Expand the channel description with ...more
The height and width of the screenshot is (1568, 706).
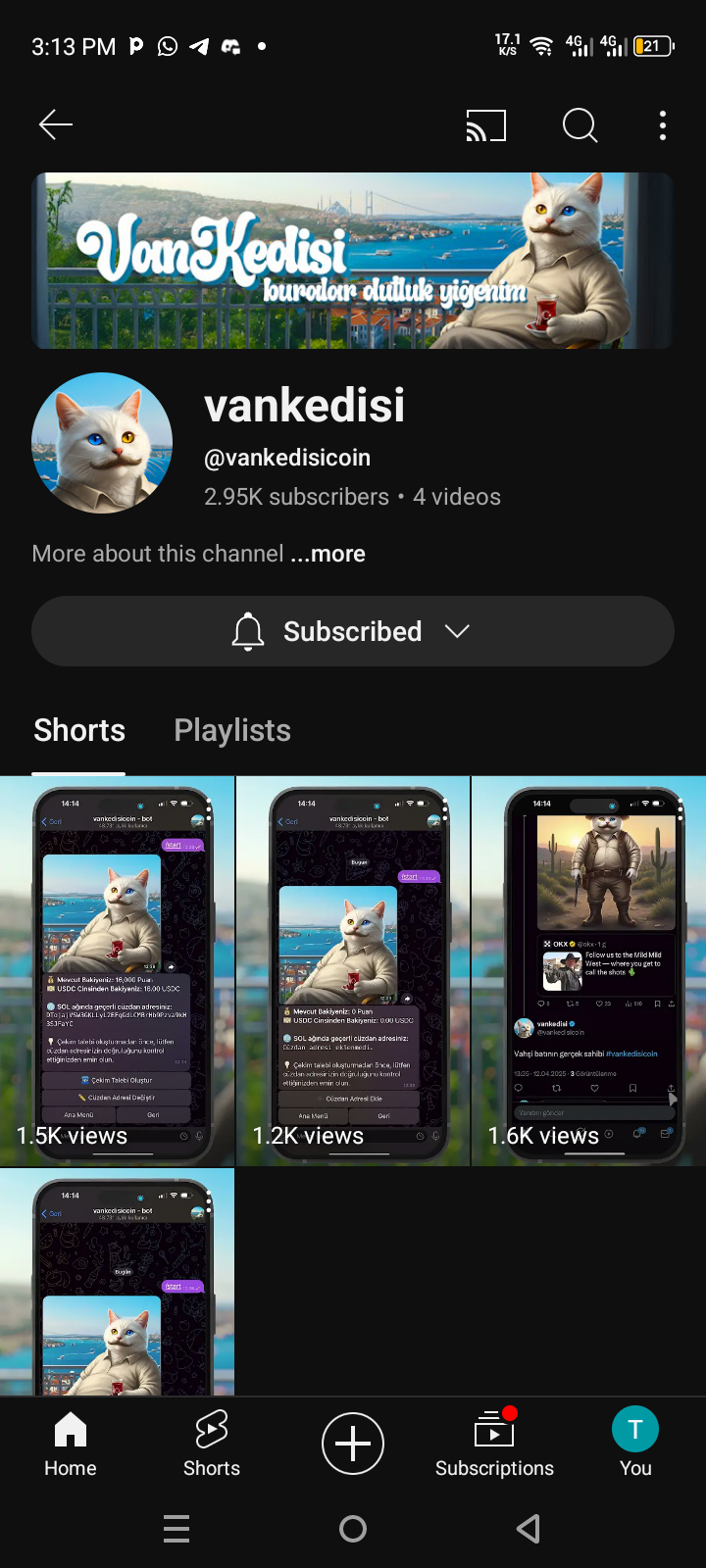point(328,554)
